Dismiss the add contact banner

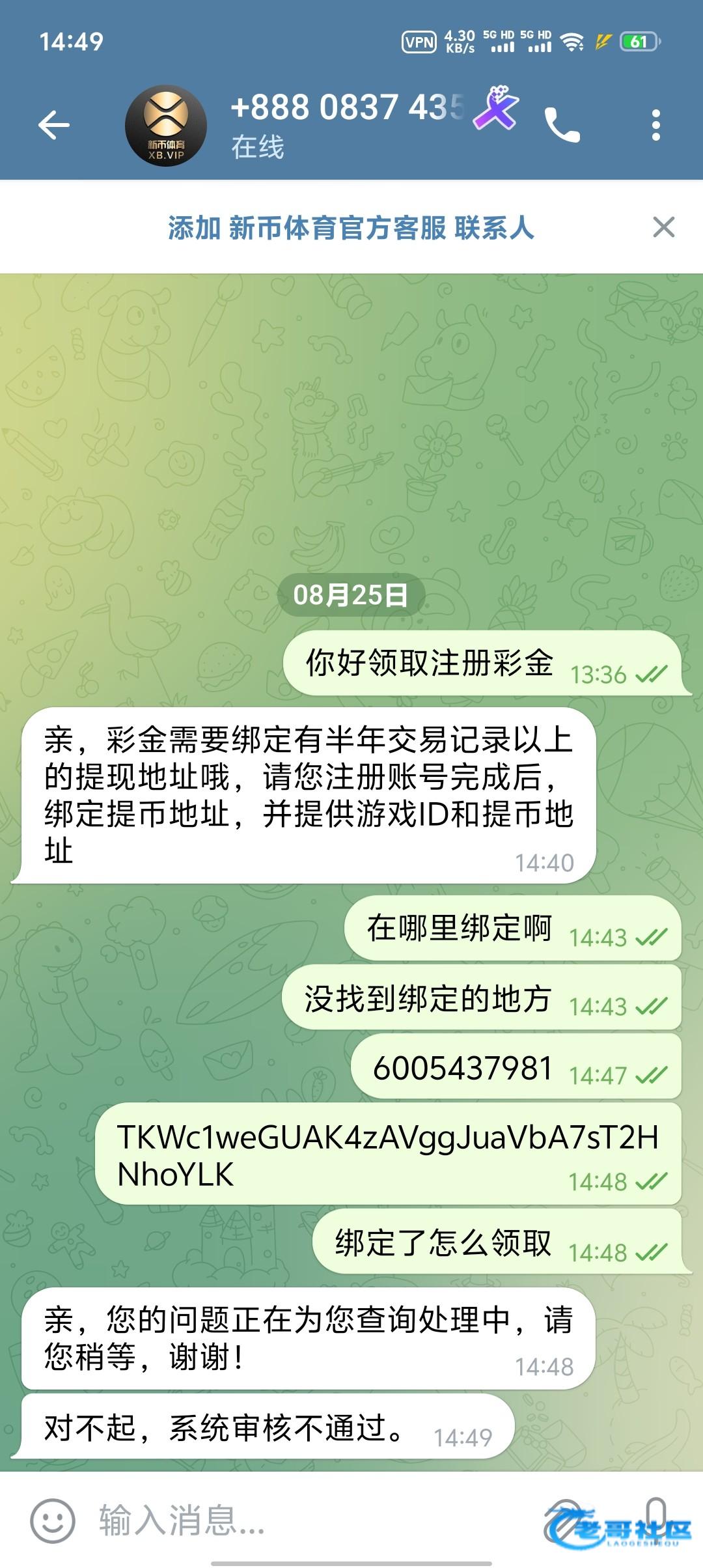click(x=663, y=227)
